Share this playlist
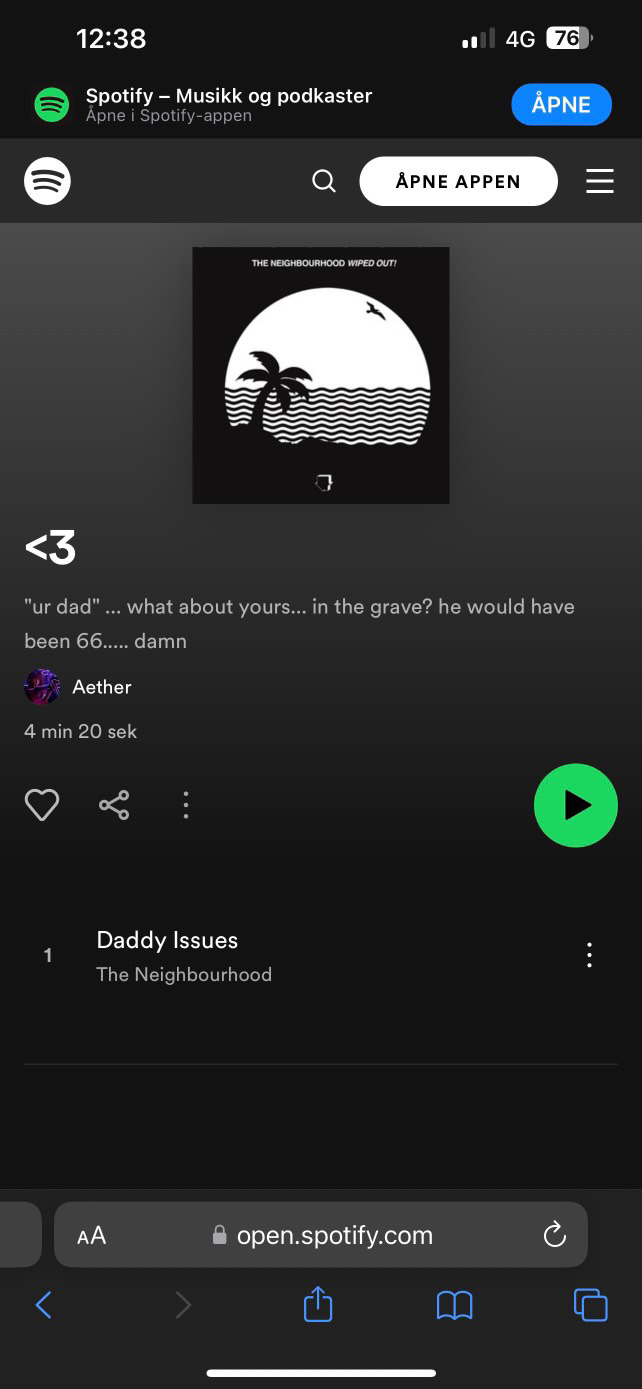642x1389 pixels. [x=114, y=805]
